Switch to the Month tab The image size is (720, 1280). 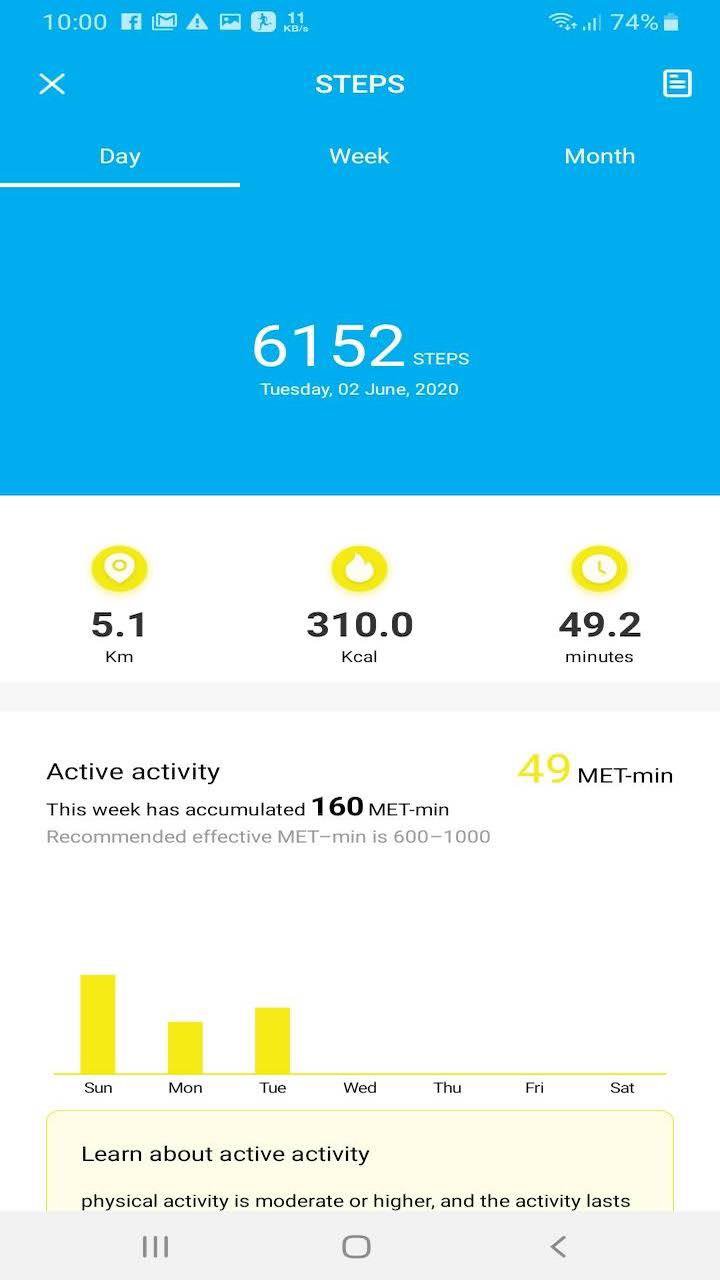599,156
